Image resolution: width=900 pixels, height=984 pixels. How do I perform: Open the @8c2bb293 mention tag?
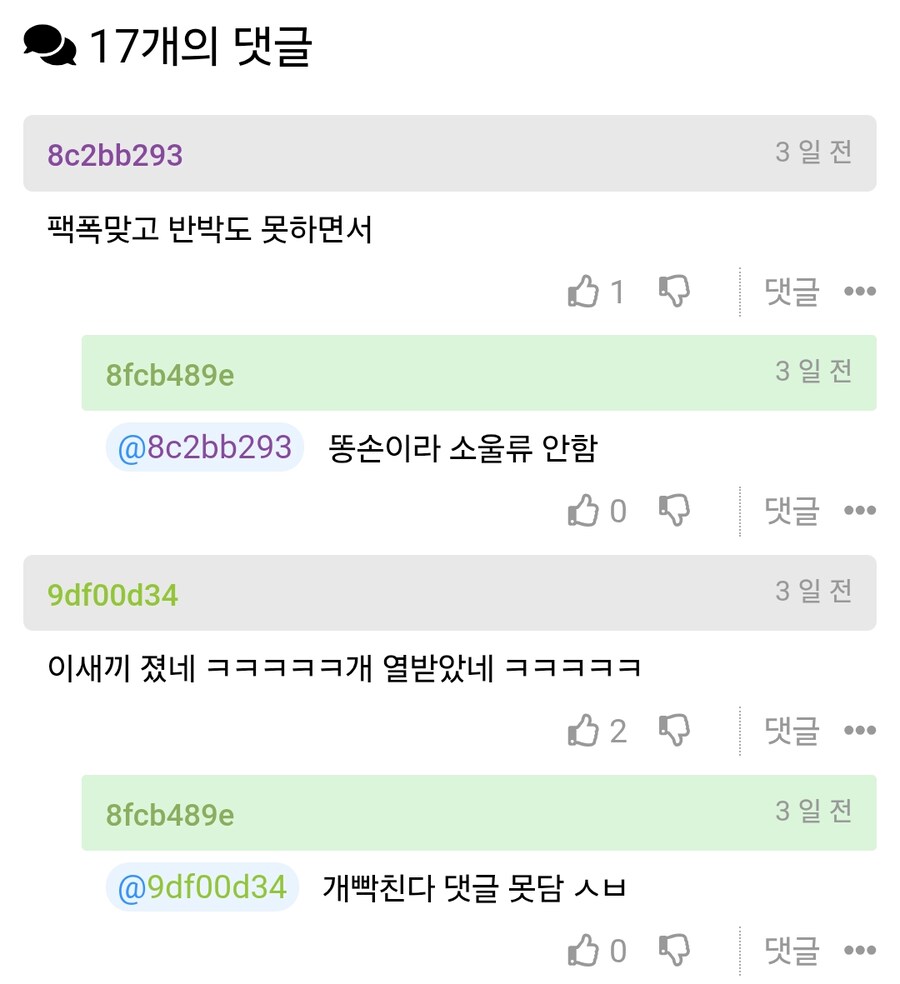205,447
